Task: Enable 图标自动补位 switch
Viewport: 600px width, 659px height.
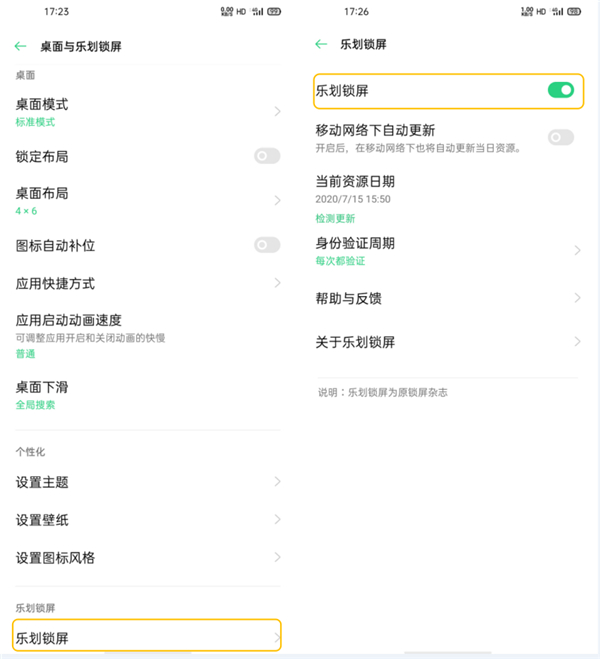Action: click(266, 245)
